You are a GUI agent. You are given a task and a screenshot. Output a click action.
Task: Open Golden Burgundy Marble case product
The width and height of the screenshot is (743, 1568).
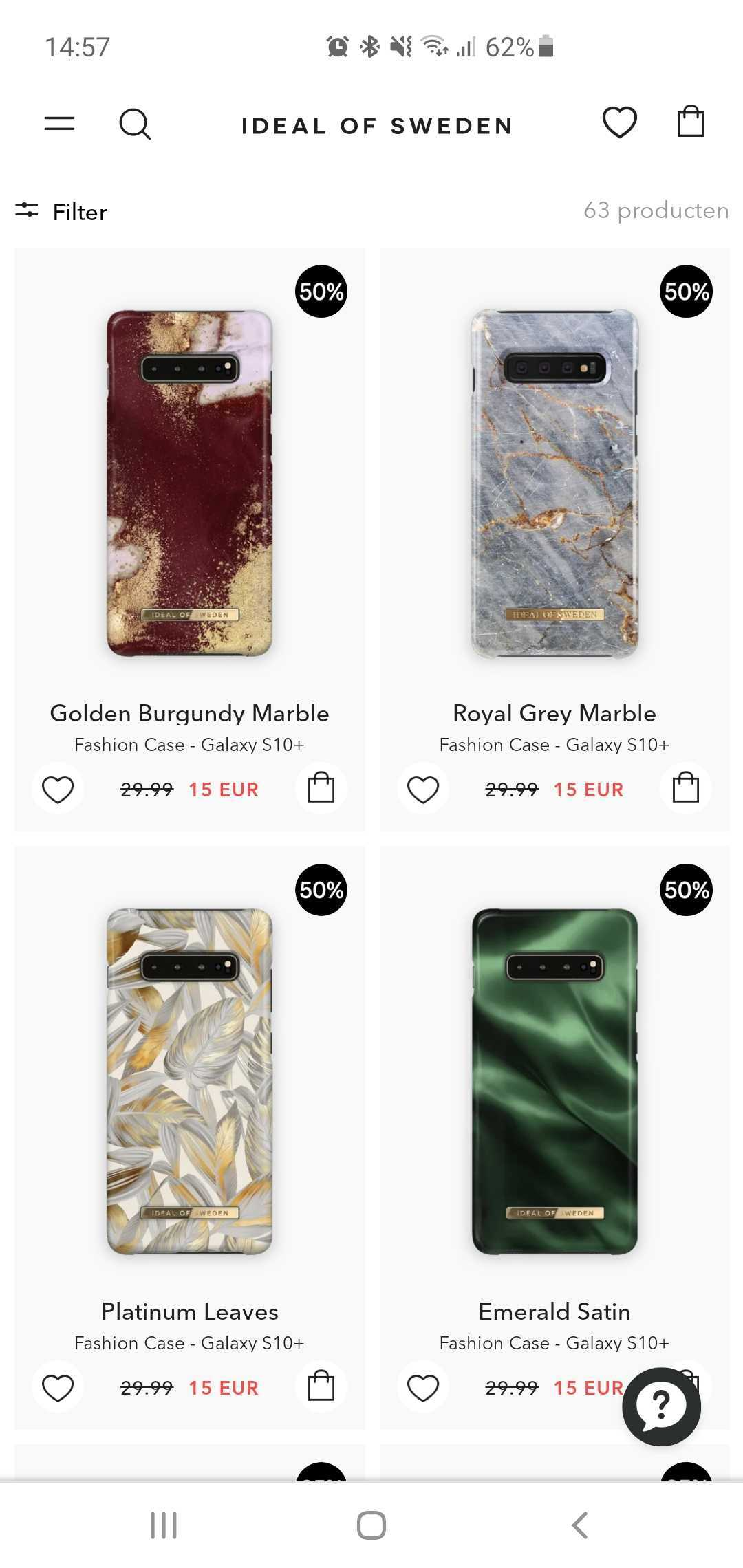(x=189, y=483)
